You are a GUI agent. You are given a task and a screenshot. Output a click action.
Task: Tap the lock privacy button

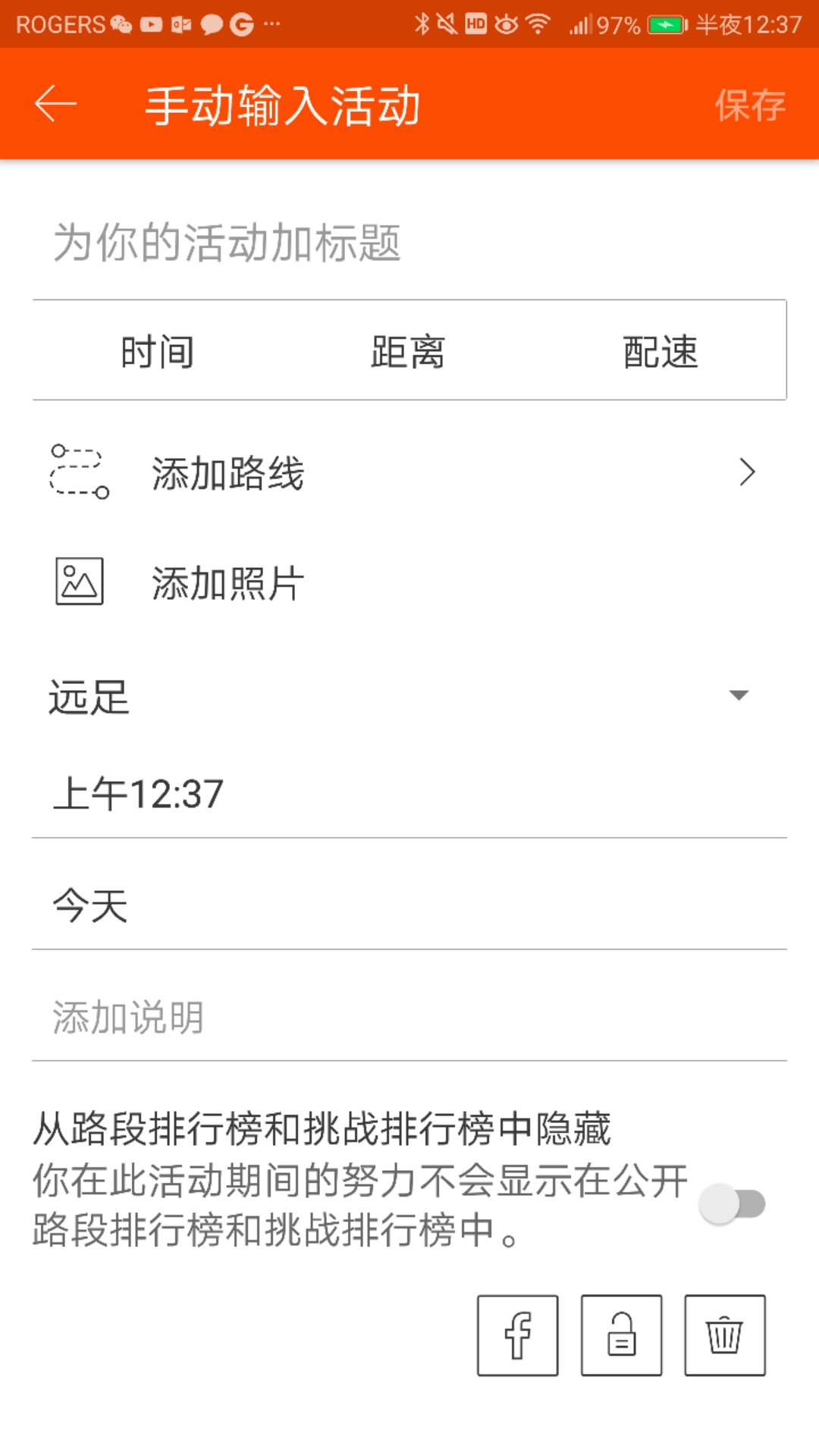pos(621,1335)
